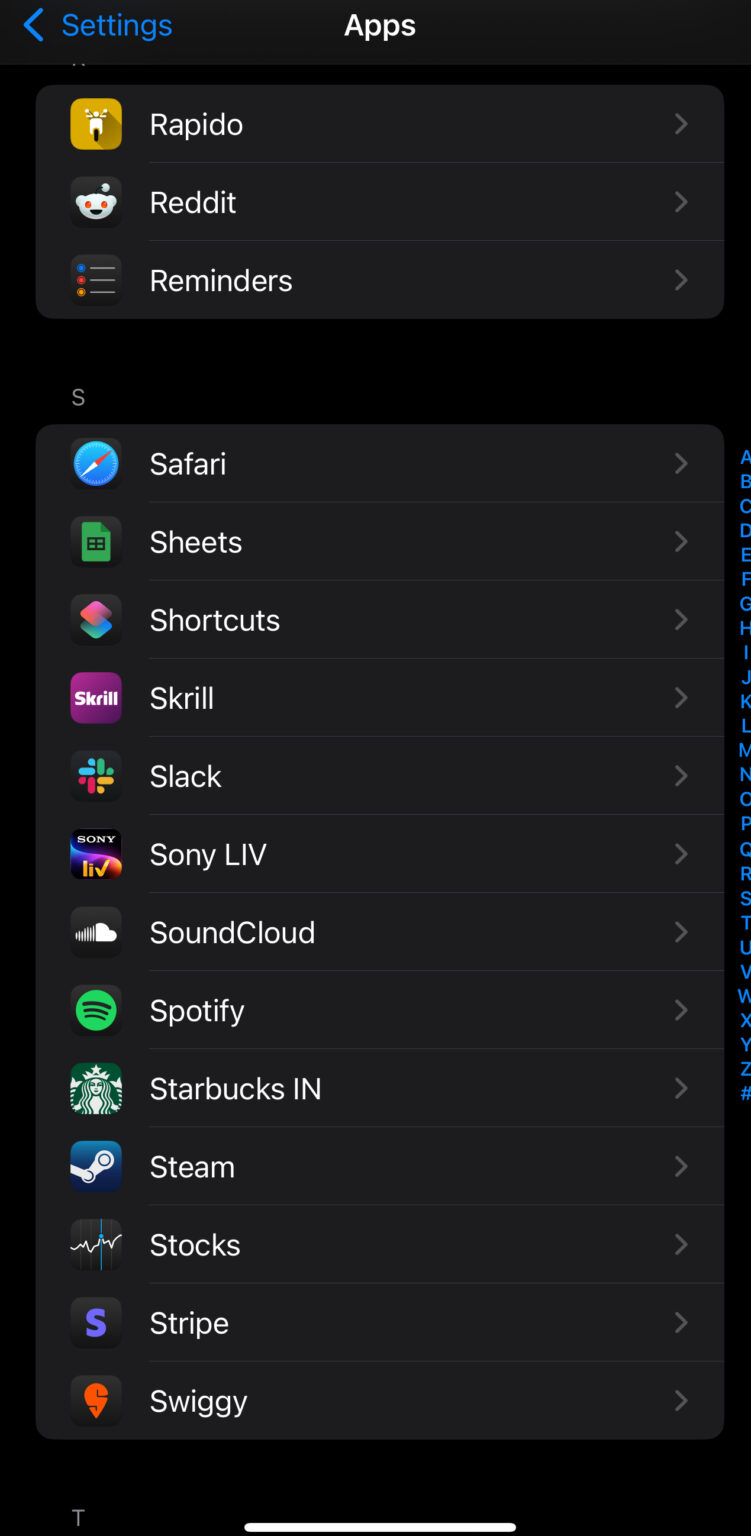
Task: Open the Apps title header
Action: coord(379,25)
